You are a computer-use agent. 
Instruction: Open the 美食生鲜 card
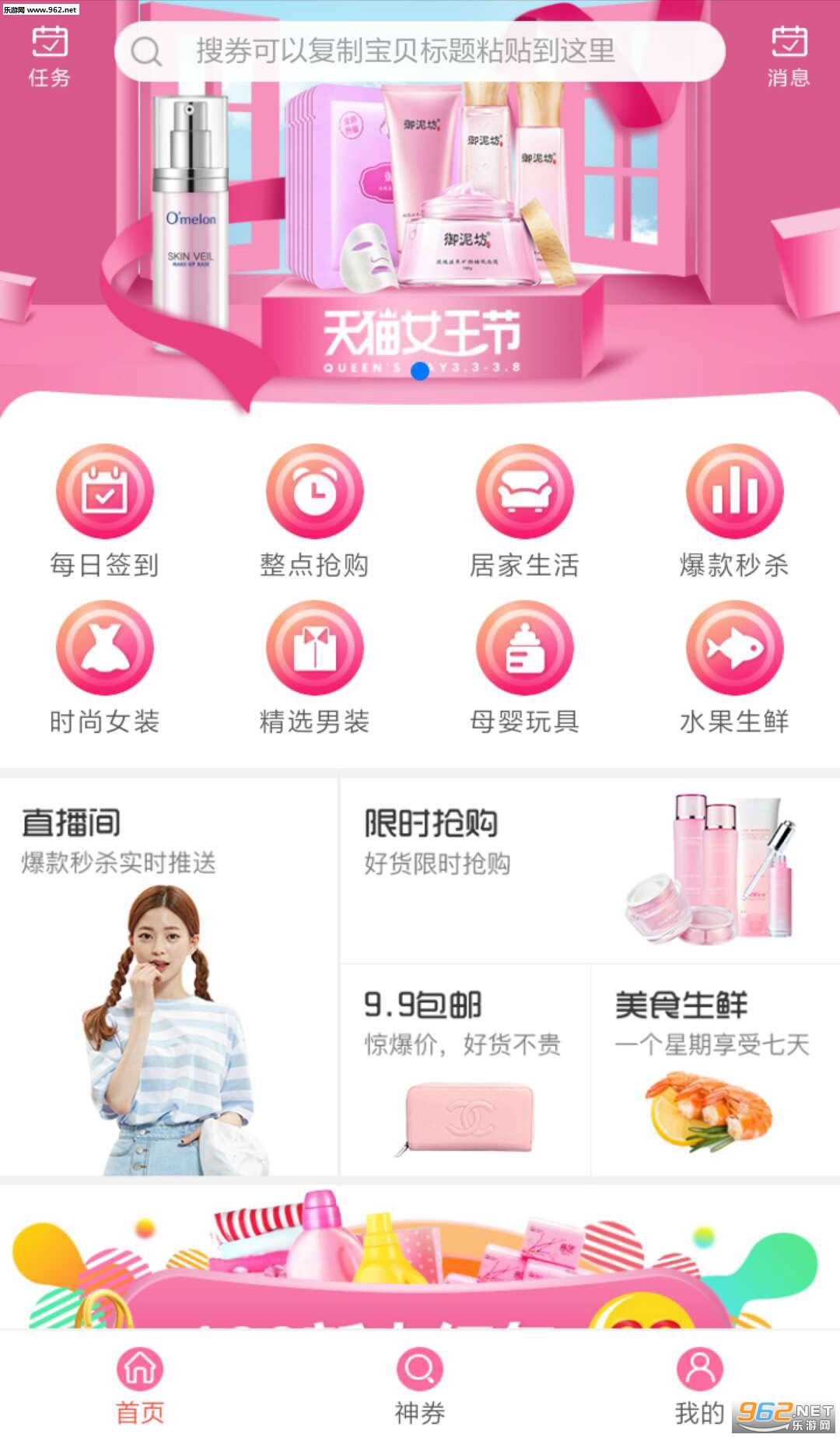tap(714, 1070)
